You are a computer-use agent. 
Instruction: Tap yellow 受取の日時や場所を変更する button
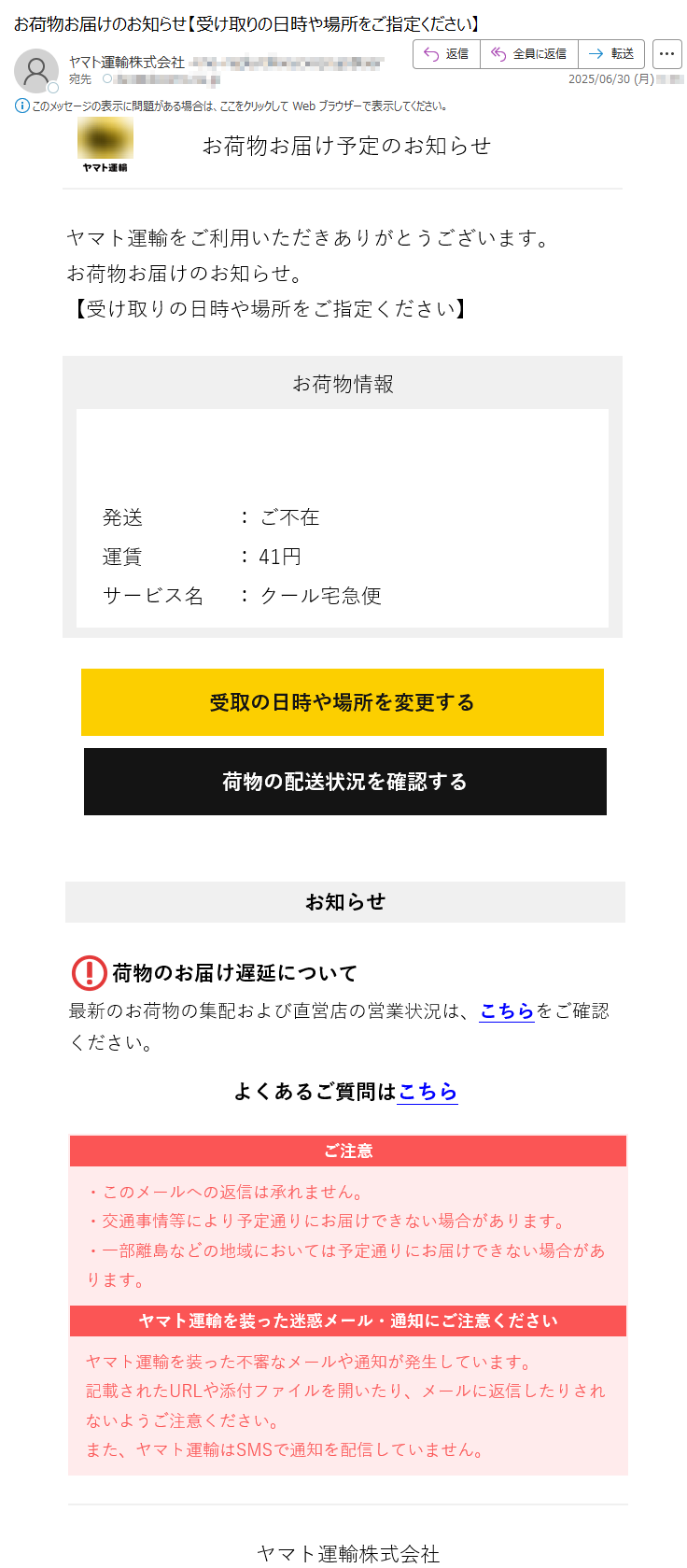[343, 702]
